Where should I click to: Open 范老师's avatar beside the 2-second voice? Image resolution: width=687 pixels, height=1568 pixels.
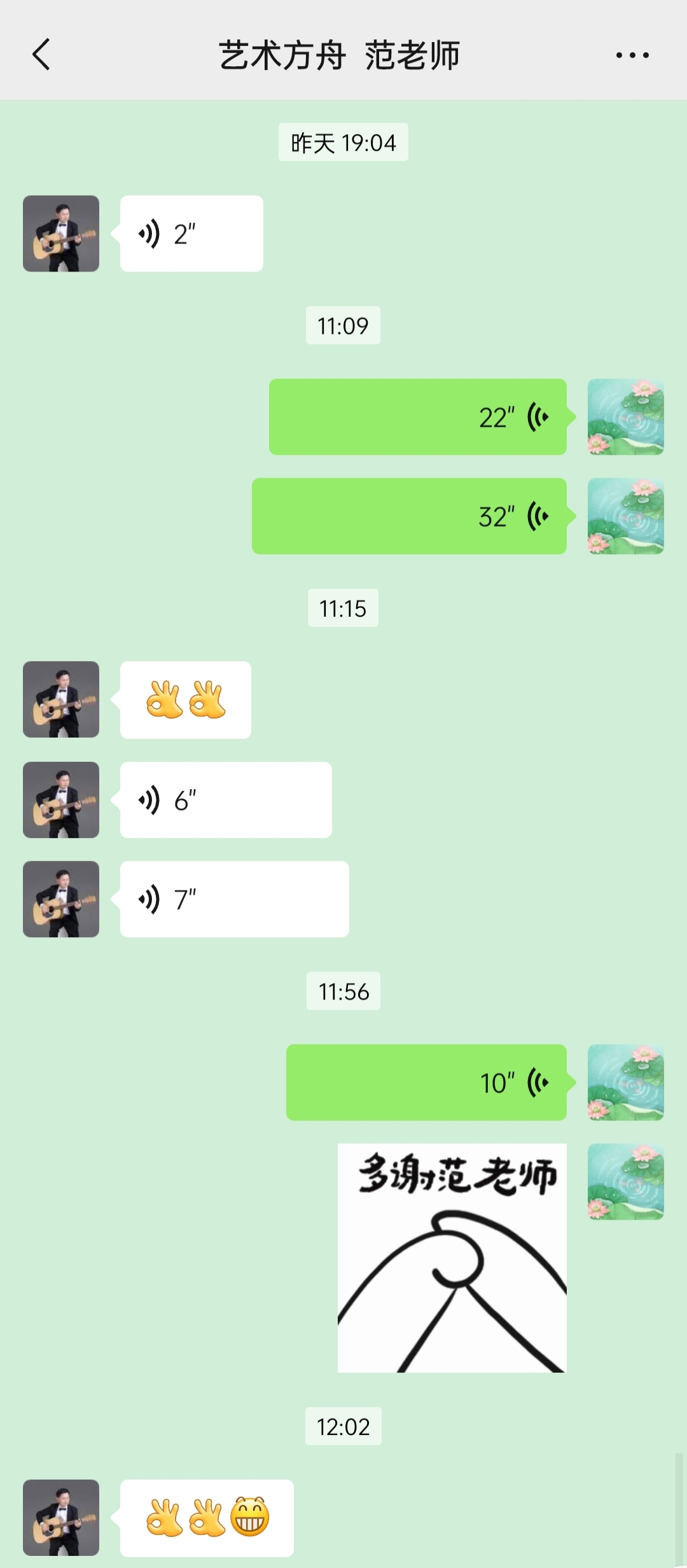[61, 234]
